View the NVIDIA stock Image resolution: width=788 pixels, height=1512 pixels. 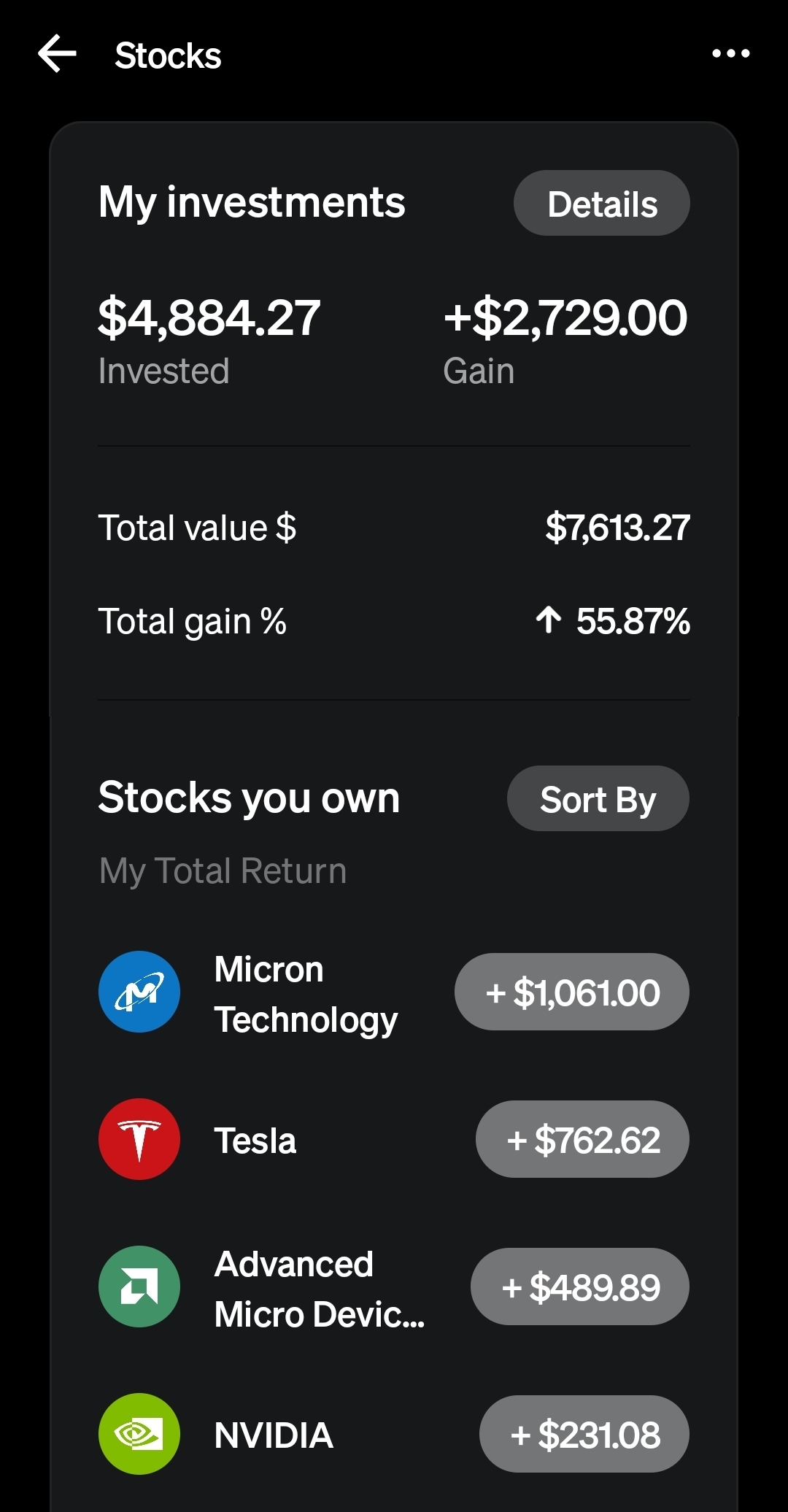point(274,1435)
